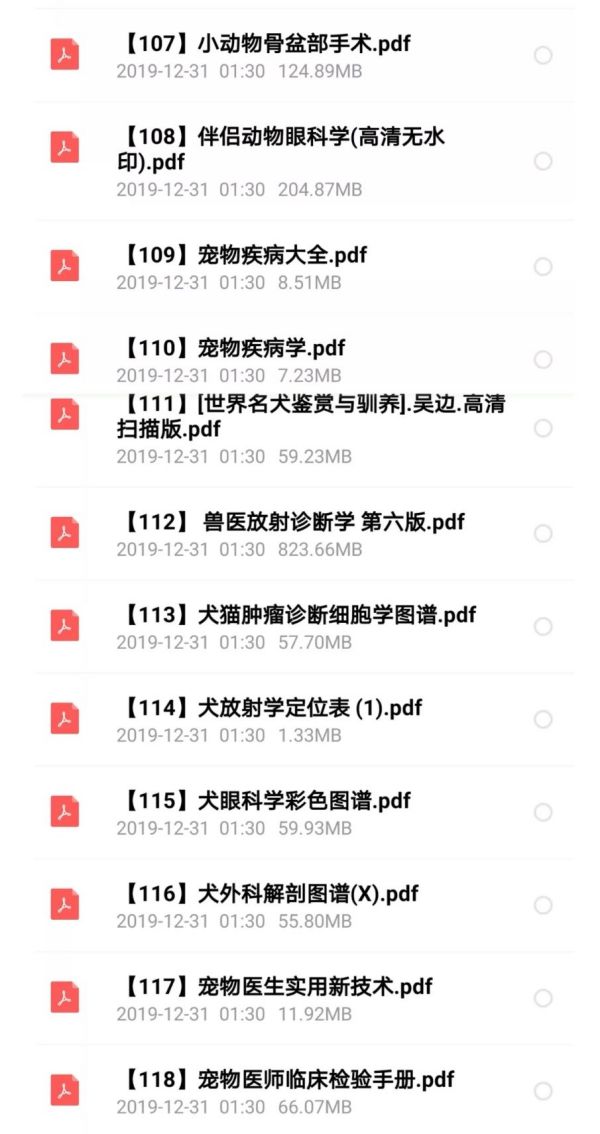
Task: Check the circle next to 【111】世界名犬鉴赏与驯养
Action: [x=543, y=428]
